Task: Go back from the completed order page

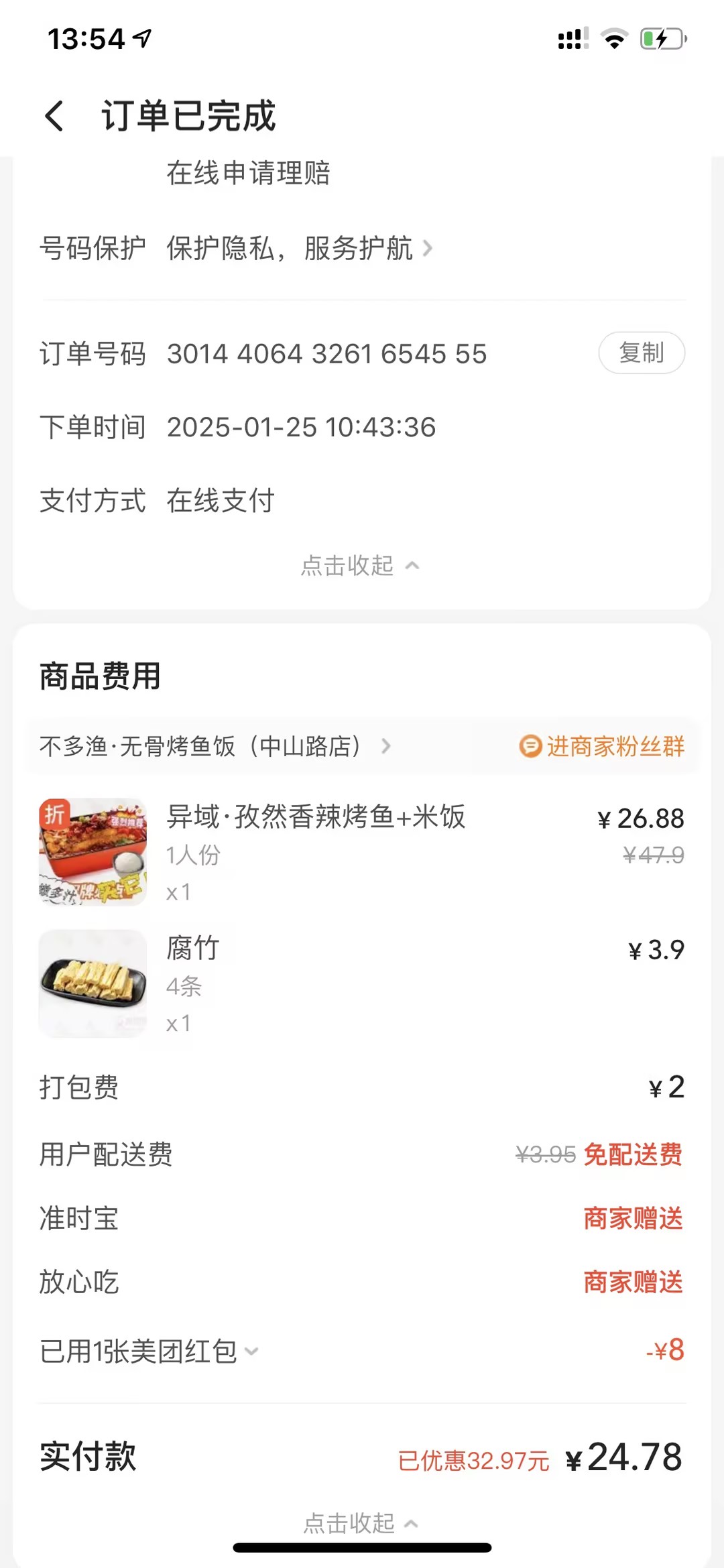Action: (x=55, y=116)
